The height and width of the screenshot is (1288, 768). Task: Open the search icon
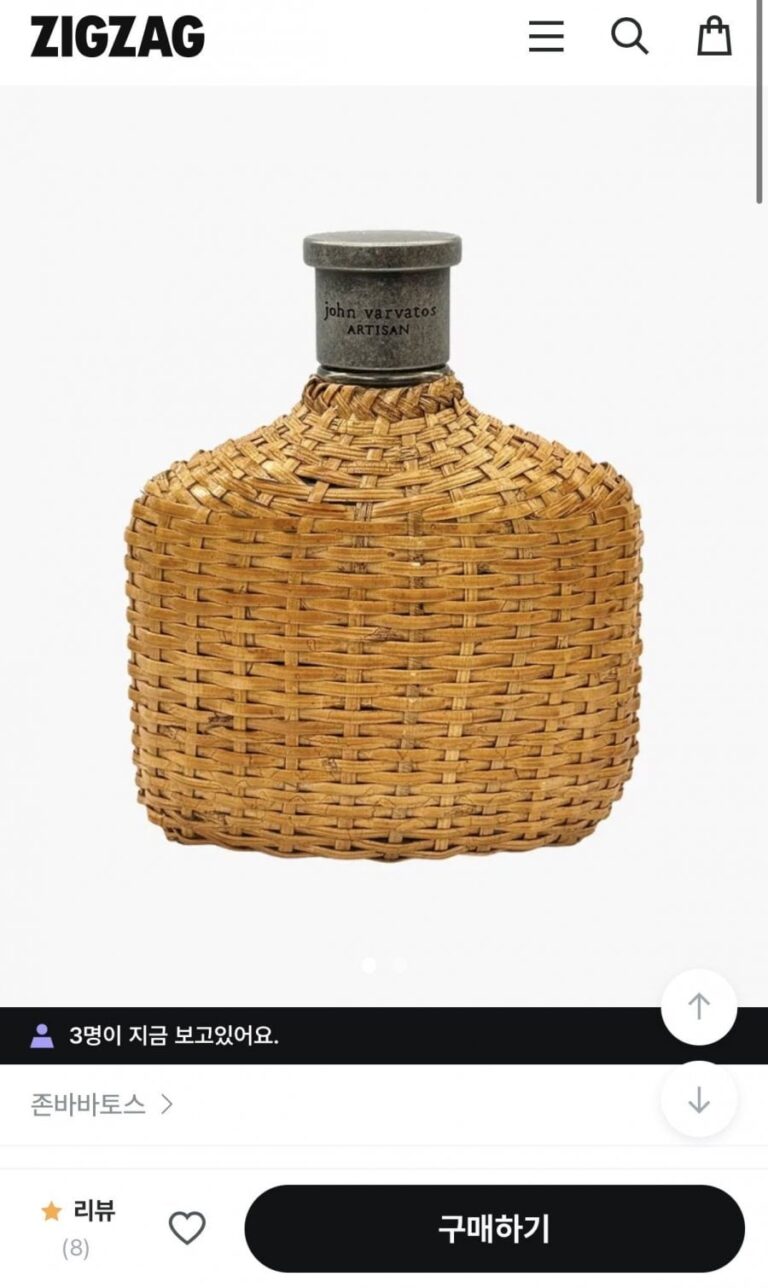point(629,37)
